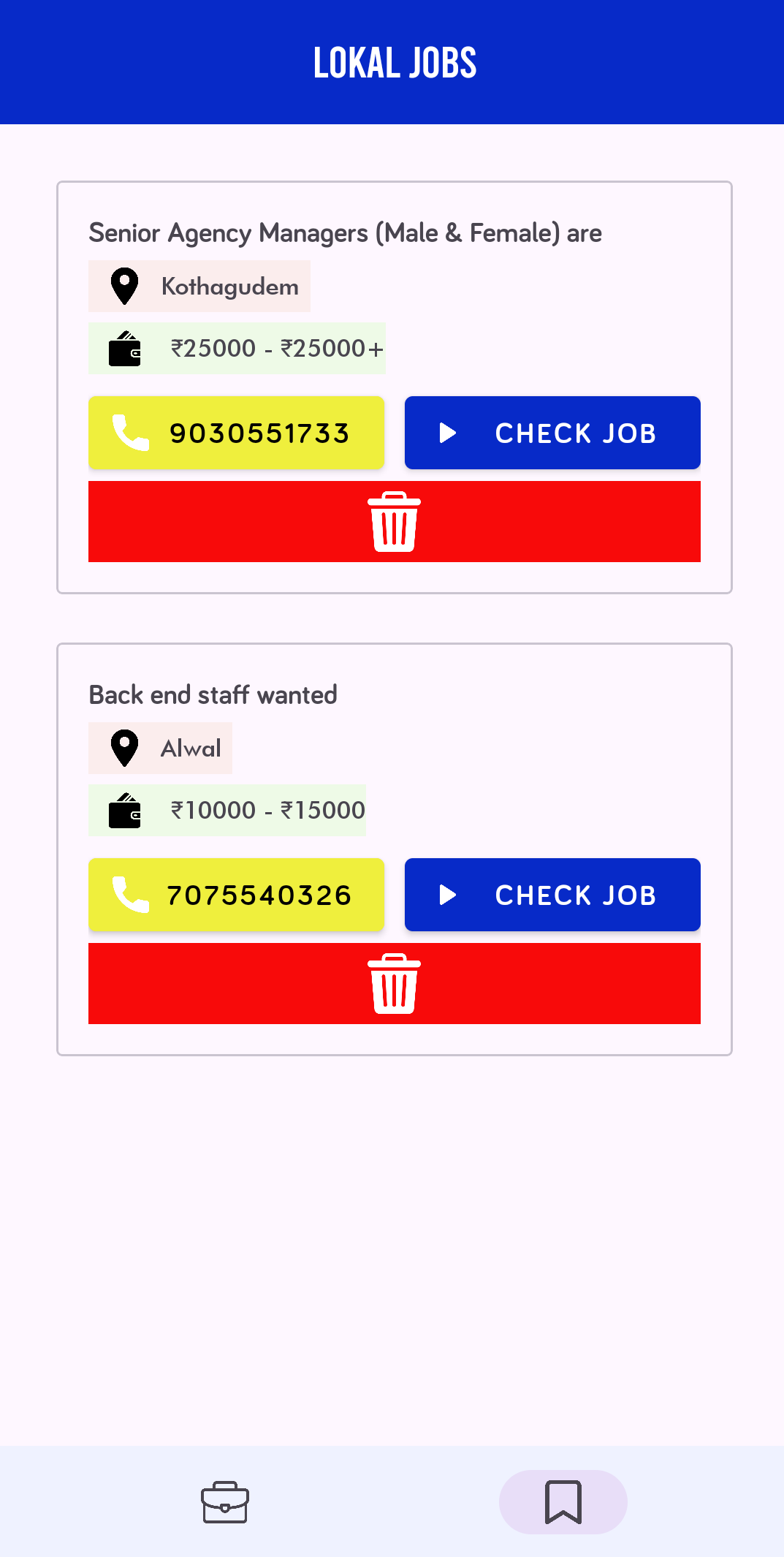Tap the location pin icon for Alwal
Viewport: 784px width, 1557px height.
(124, 747)
